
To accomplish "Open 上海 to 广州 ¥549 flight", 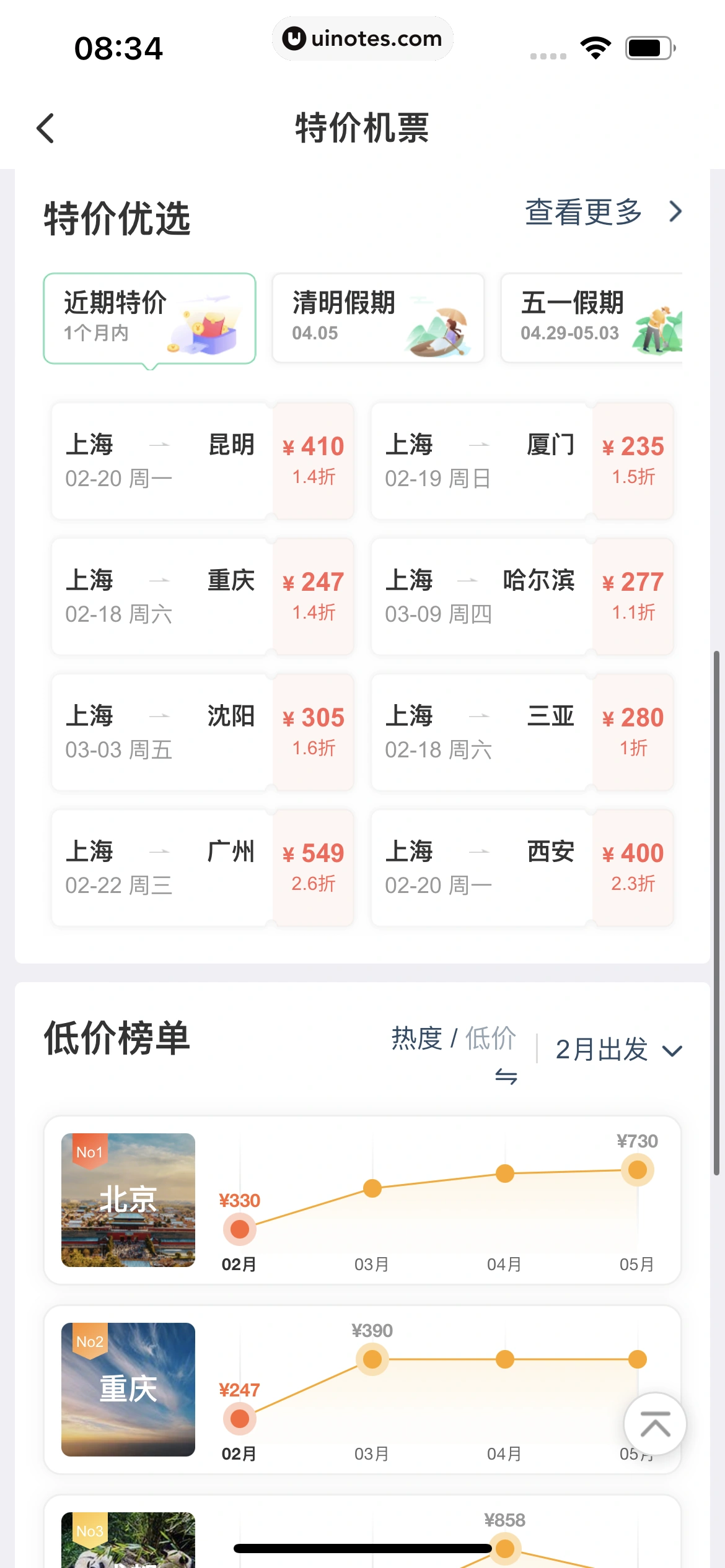I will 203,868.
